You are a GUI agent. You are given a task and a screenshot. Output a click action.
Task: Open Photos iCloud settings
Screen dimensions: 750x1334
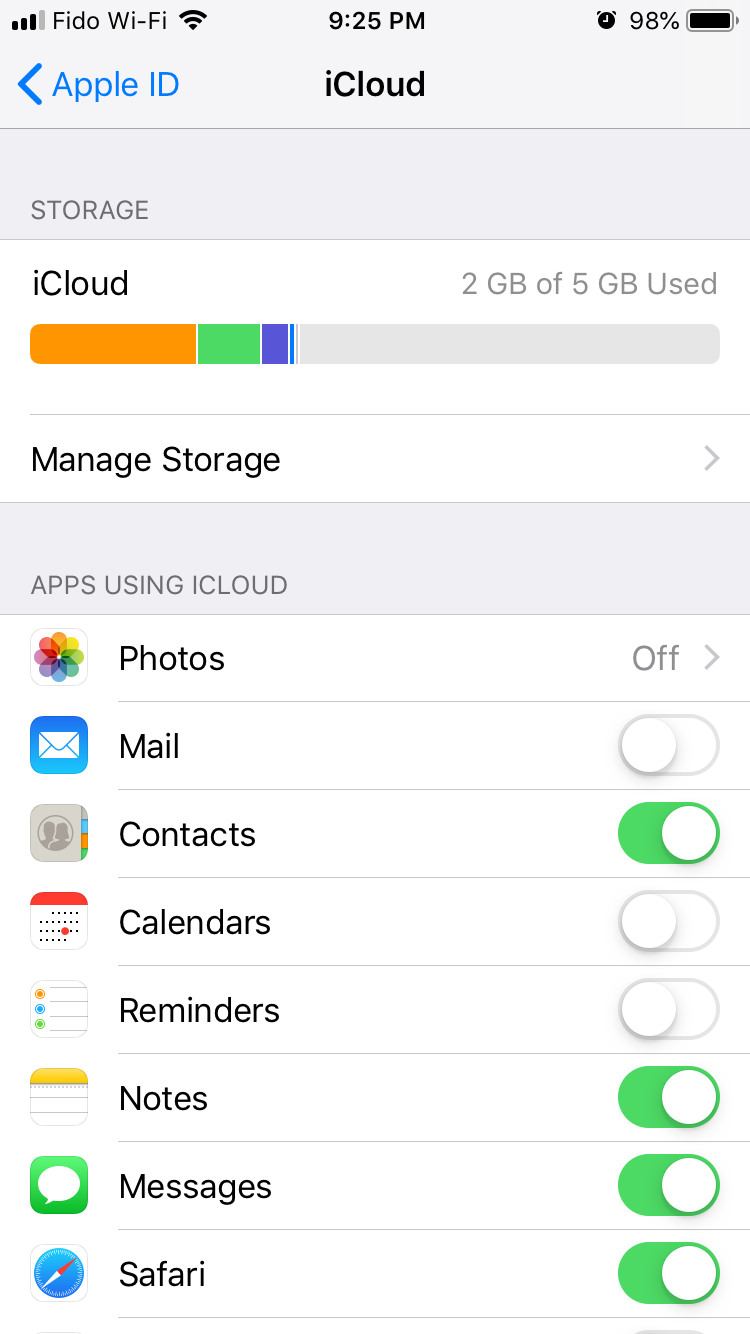(x=375, y=658)
